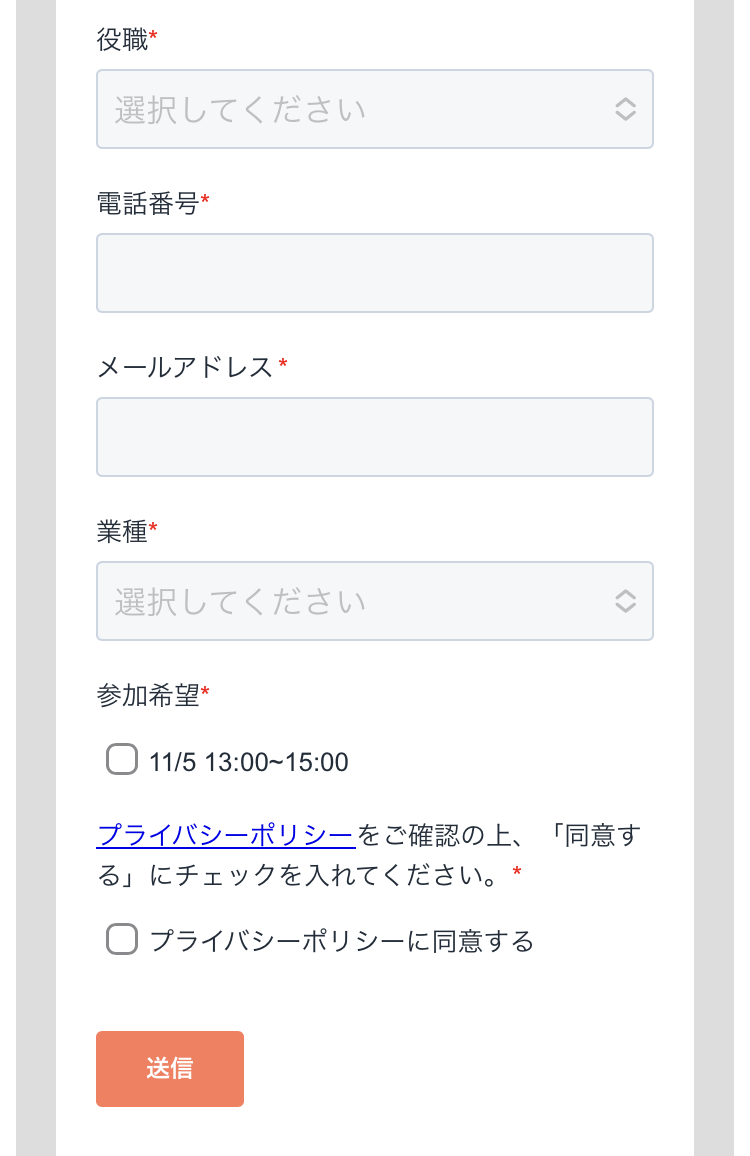Enable the プライバシーポリシーに同意する checkbox
The image size is (750, 1156).
(x=121, y=939)
